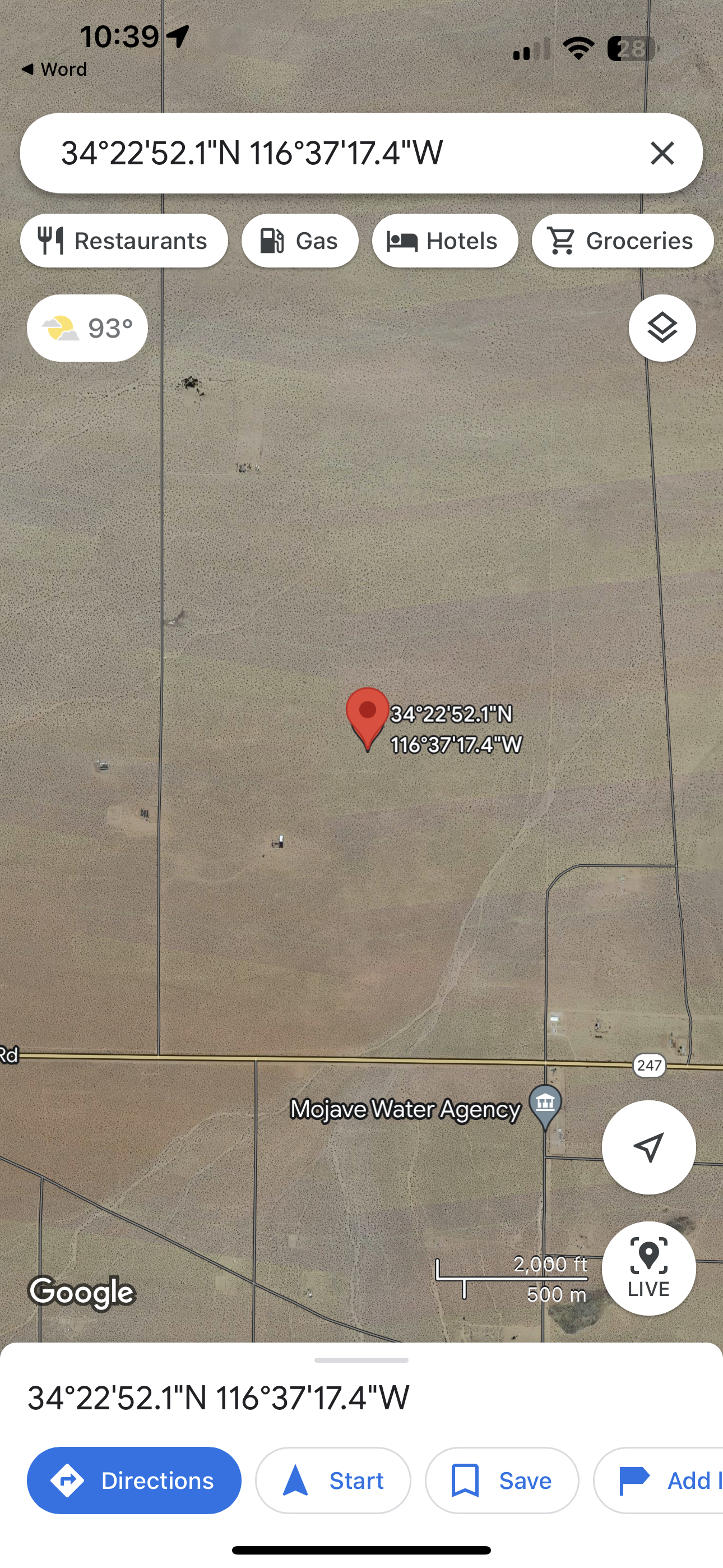Return to Word via the back link
Image resolution: width=723 pixels, height=1568 pixels.
[x=54, y=70]
